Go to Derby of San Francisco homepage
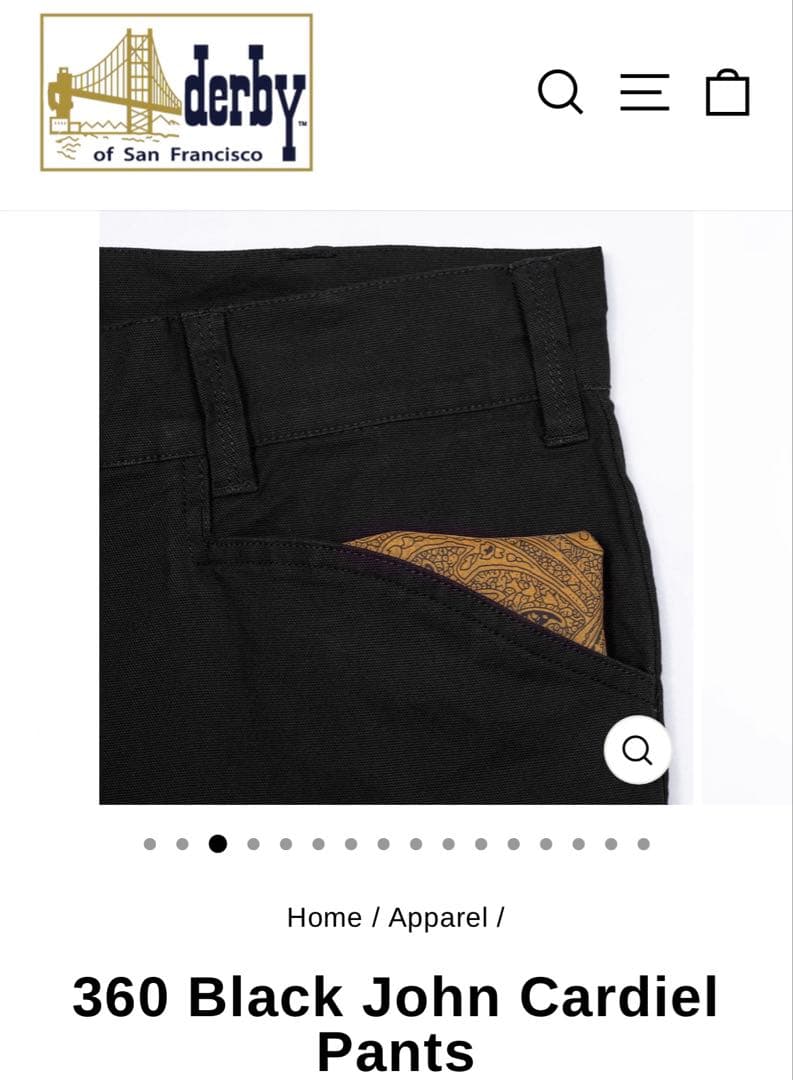Screen dimensions: 793x1080 [x=176, y=93]
